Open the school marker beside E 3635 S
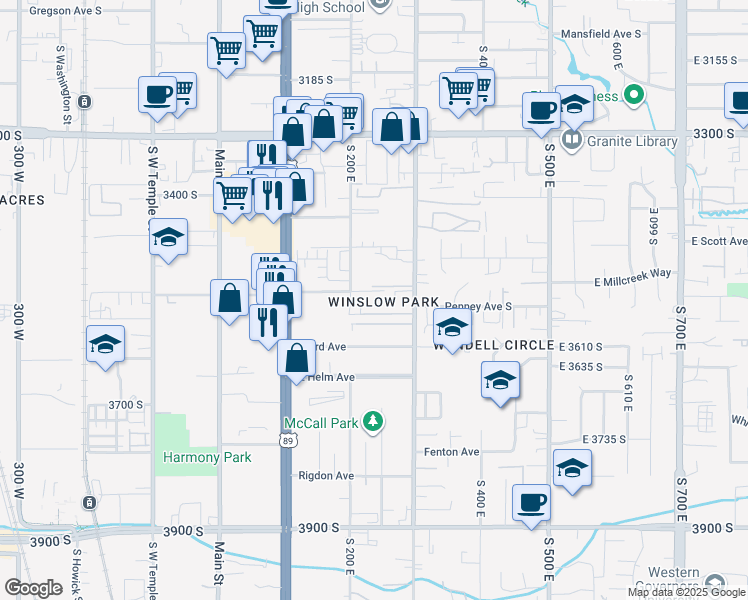Viewport: 748px width, 600px height. point(500,384)
